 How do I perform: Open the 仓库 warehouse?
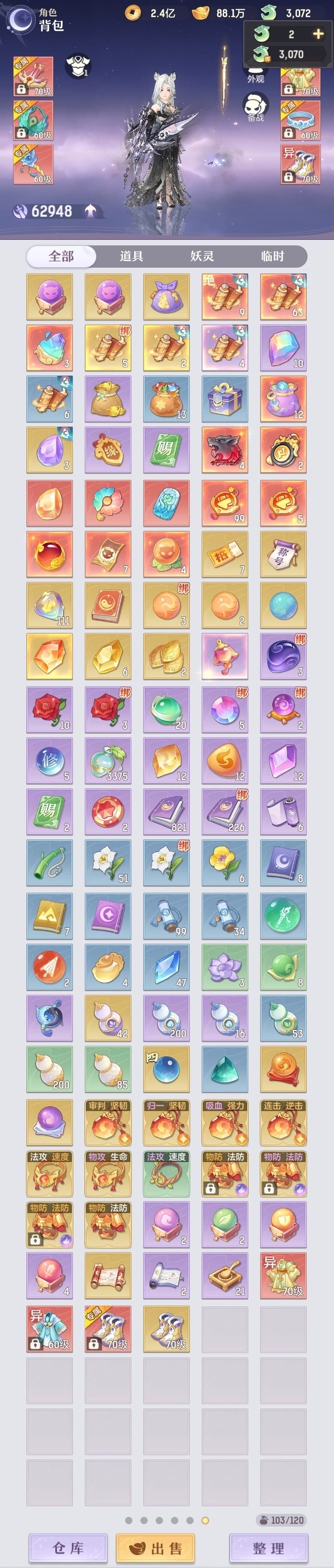click(68, 1548)
